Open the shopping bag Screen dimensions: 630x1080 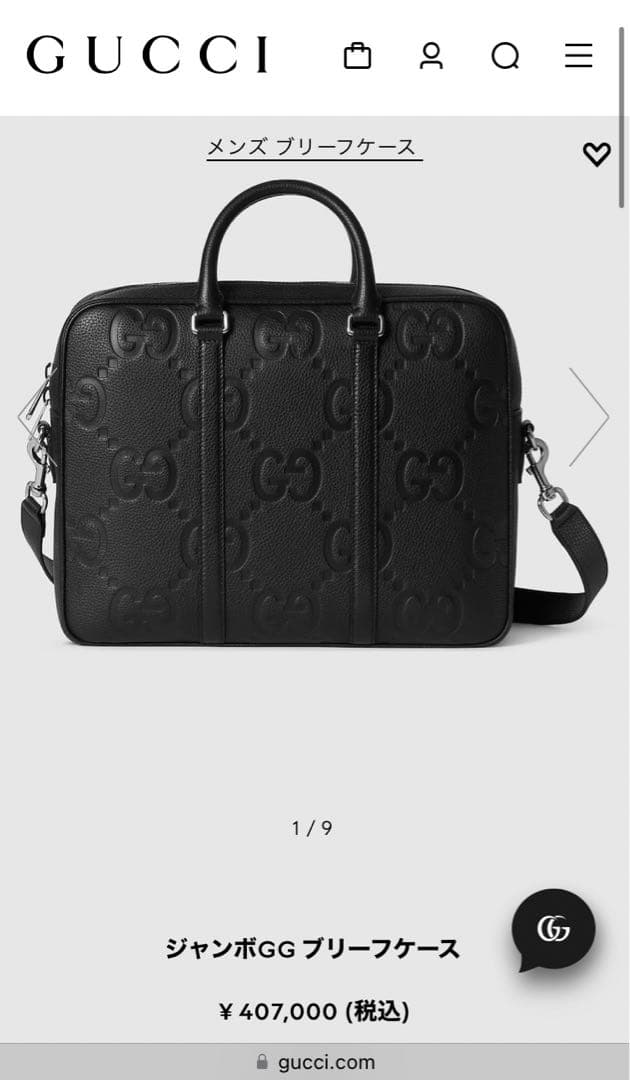[357, 55]
